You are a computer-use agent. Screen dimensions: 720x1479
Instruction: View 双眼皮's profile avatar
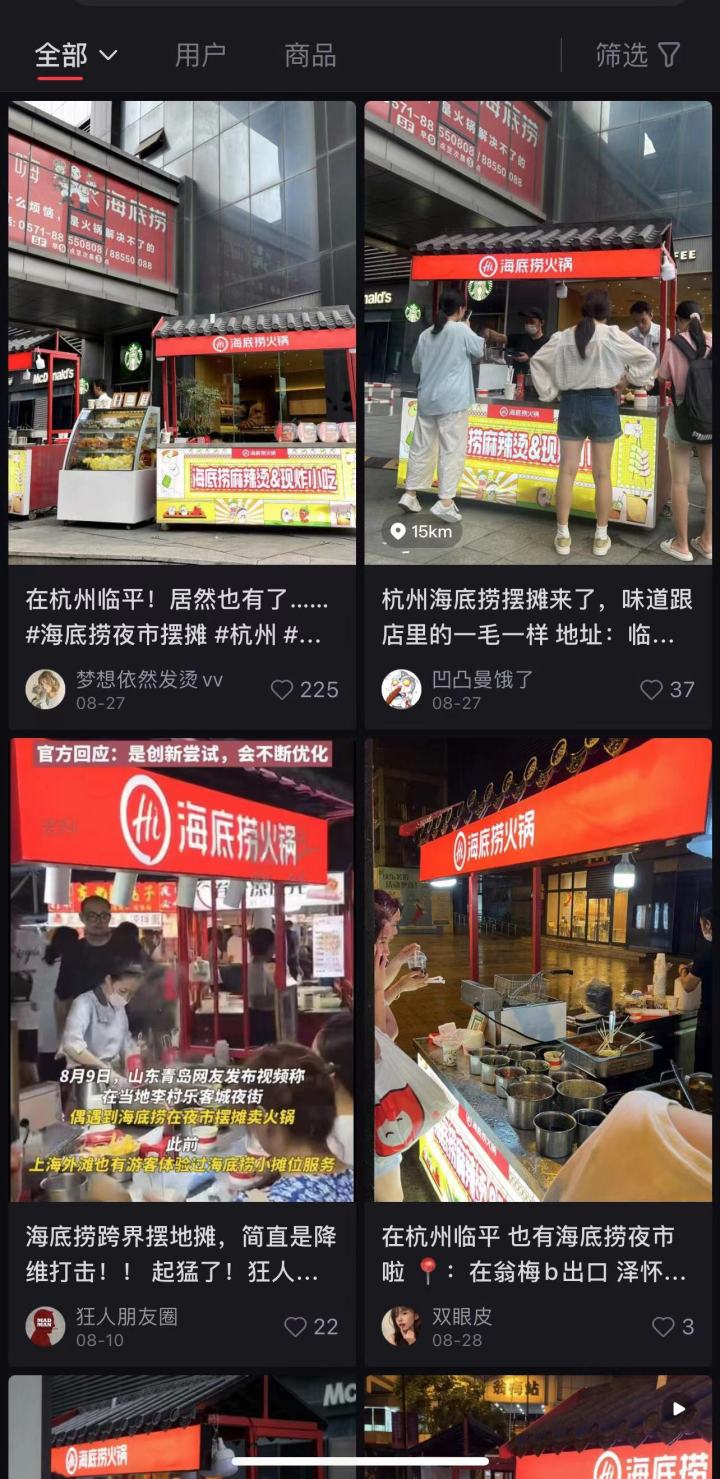(401, 1326)
